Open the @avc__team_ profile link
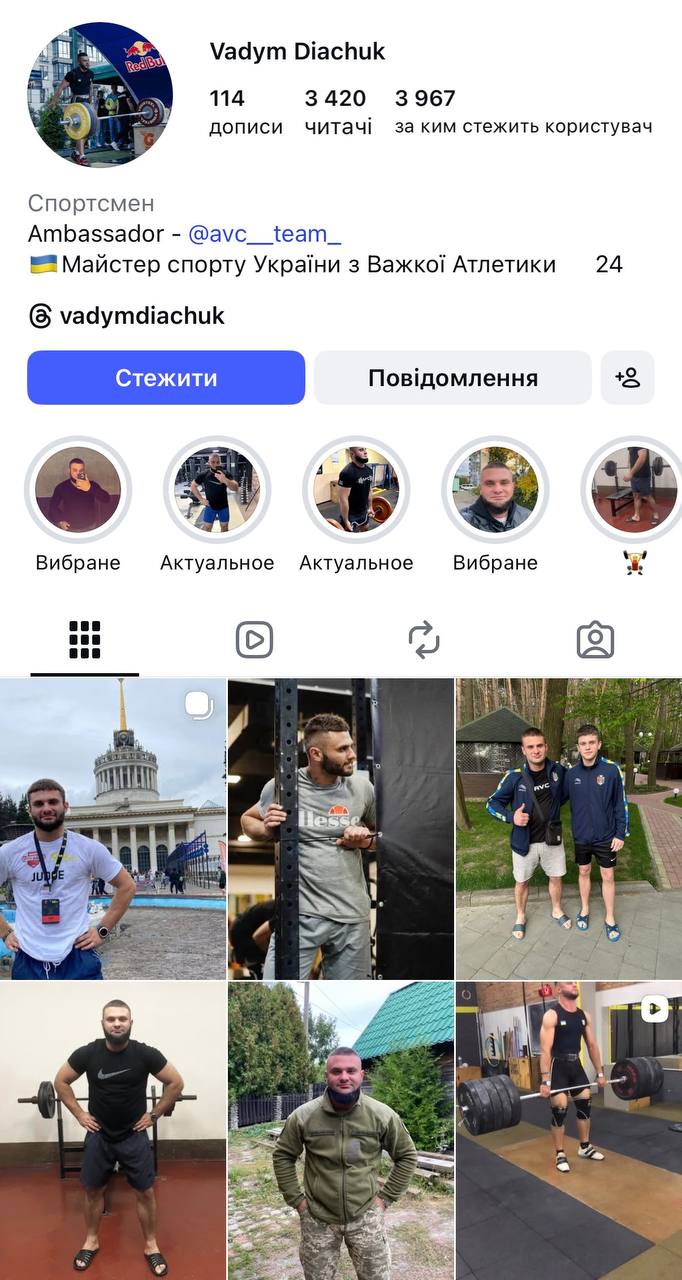Image resolution: width=682 pixels, height=1280 pixels. (x=264, y=234)
